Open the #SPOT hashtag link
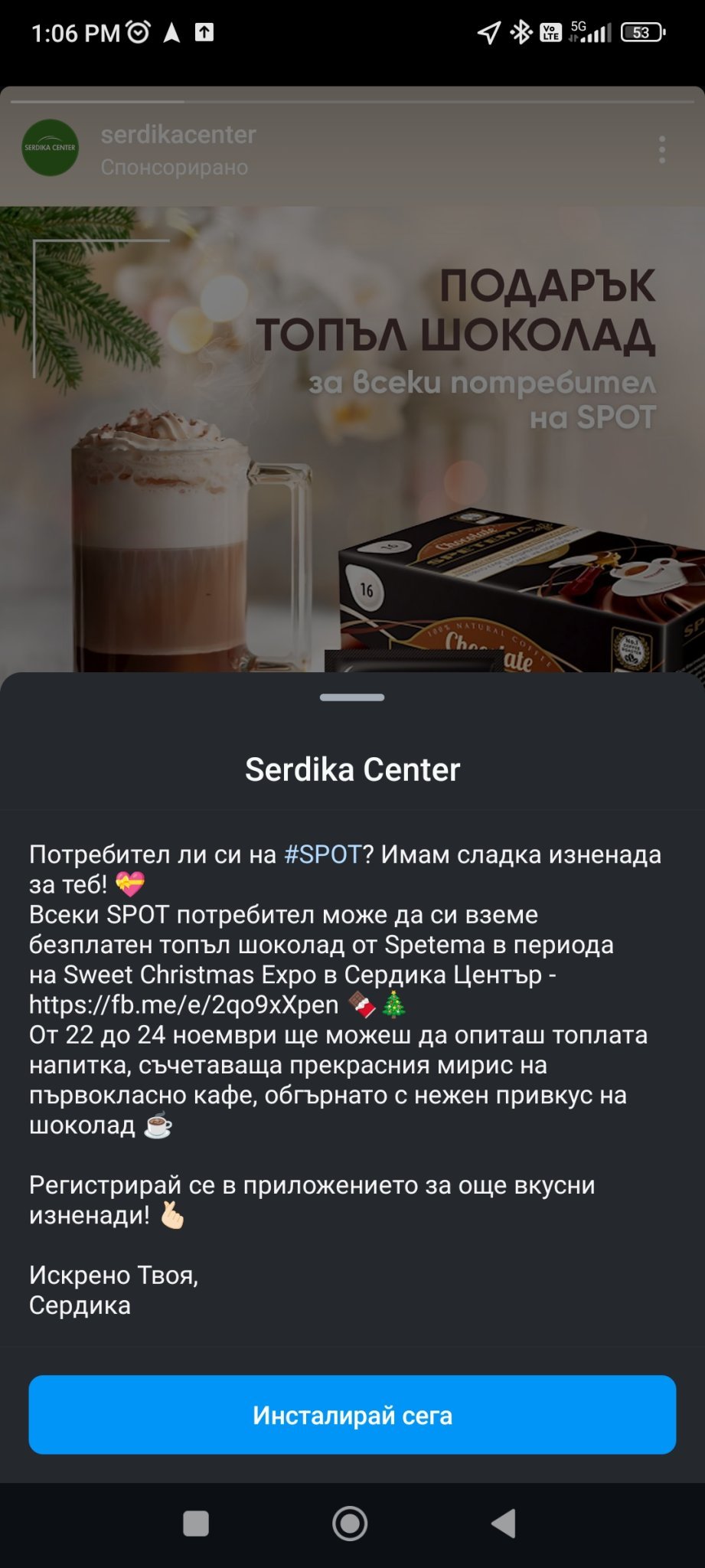 pos(322,854)
